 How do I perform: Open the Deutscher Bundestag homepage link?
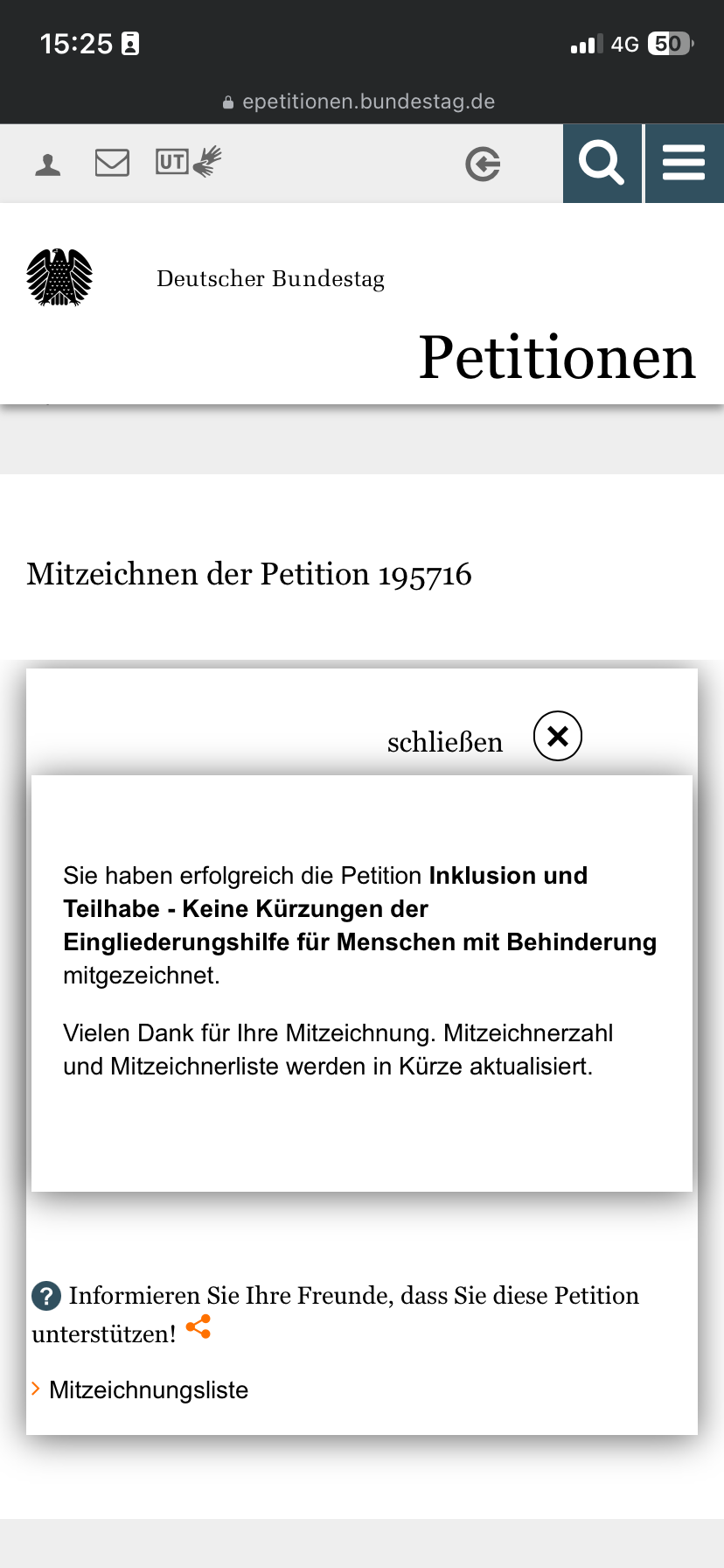[x=270, y=278]
